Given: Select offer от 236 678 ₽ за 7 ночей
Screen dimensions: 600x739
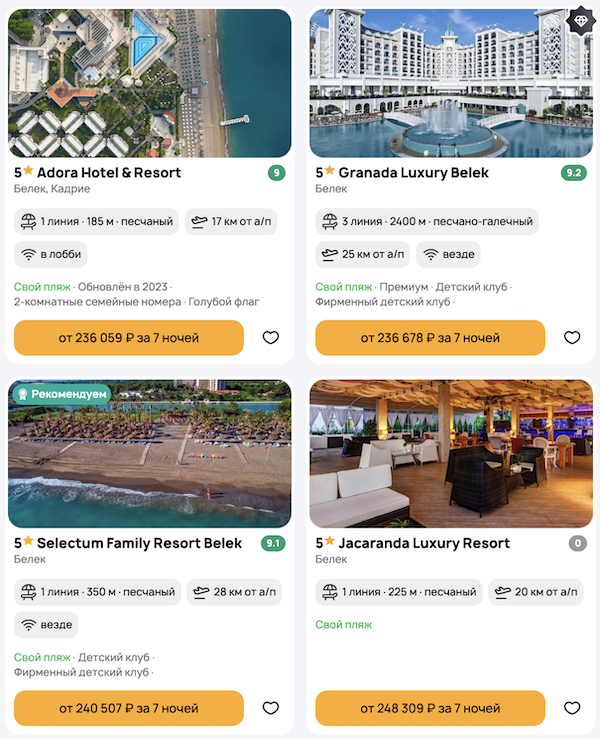Looking at the screenshot, I should pos(430,338).
